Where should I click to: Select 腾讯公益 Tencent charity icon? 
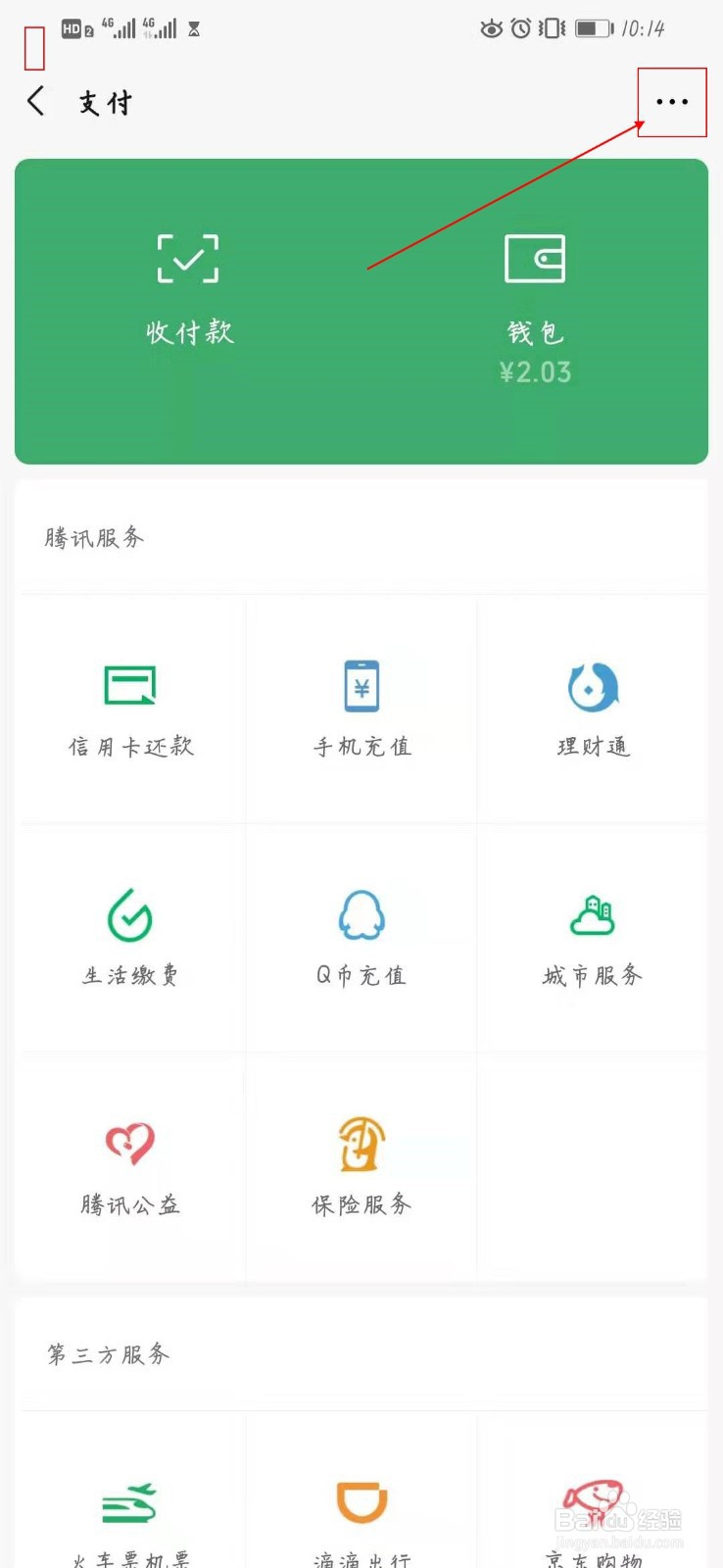point(129,1166)
